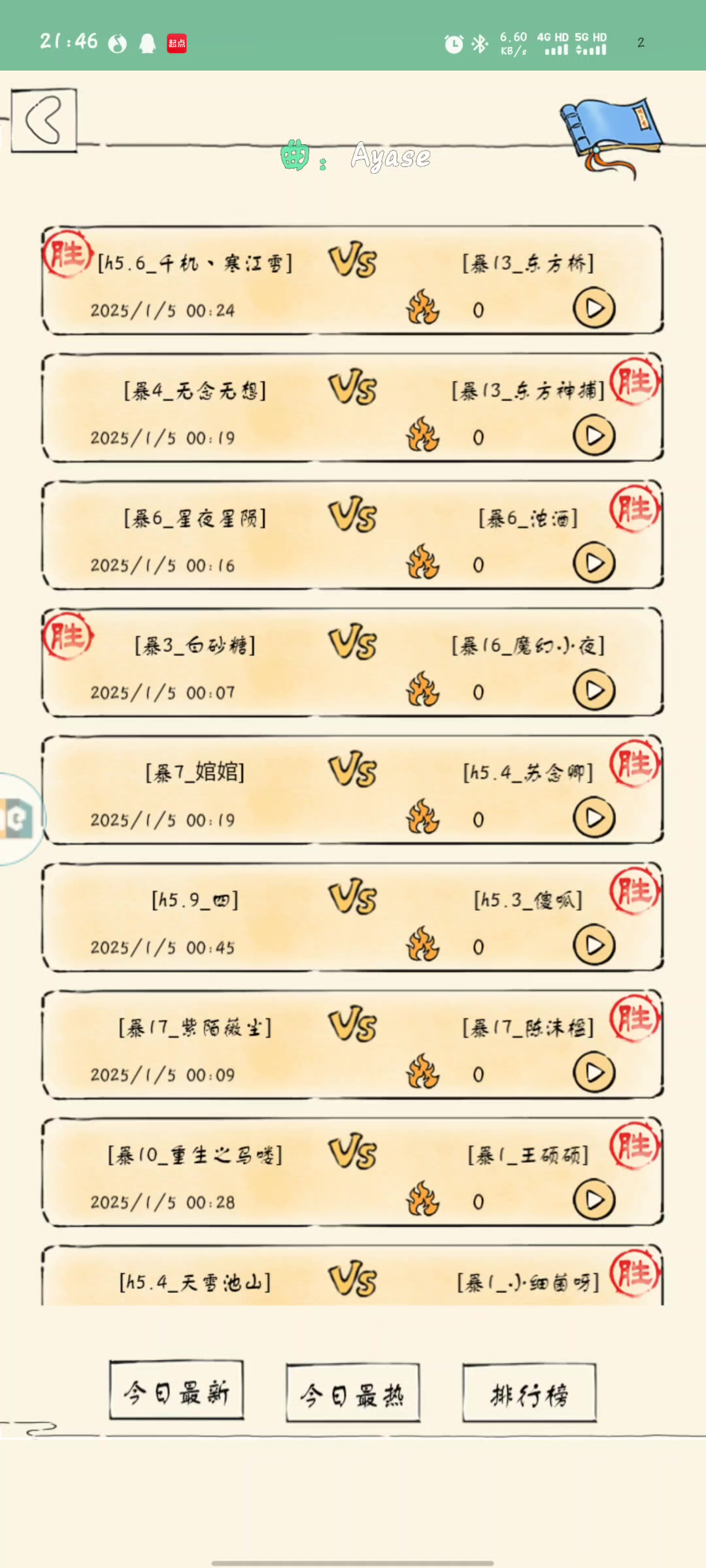
Task: Play replay of 无念无想 vs 东方神捕
Action: (x=594, y=436)
